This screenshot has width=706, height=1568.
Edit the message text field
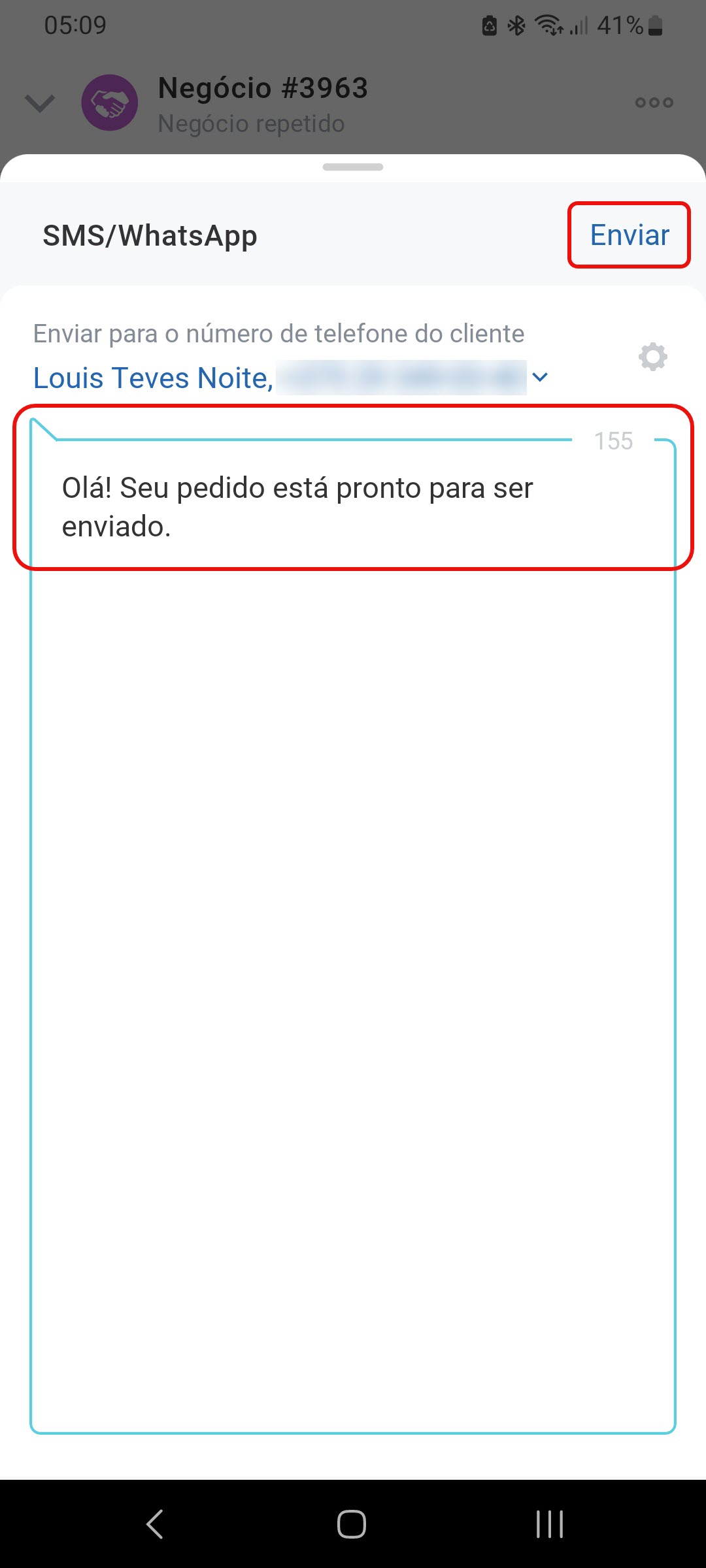(353, 784)
